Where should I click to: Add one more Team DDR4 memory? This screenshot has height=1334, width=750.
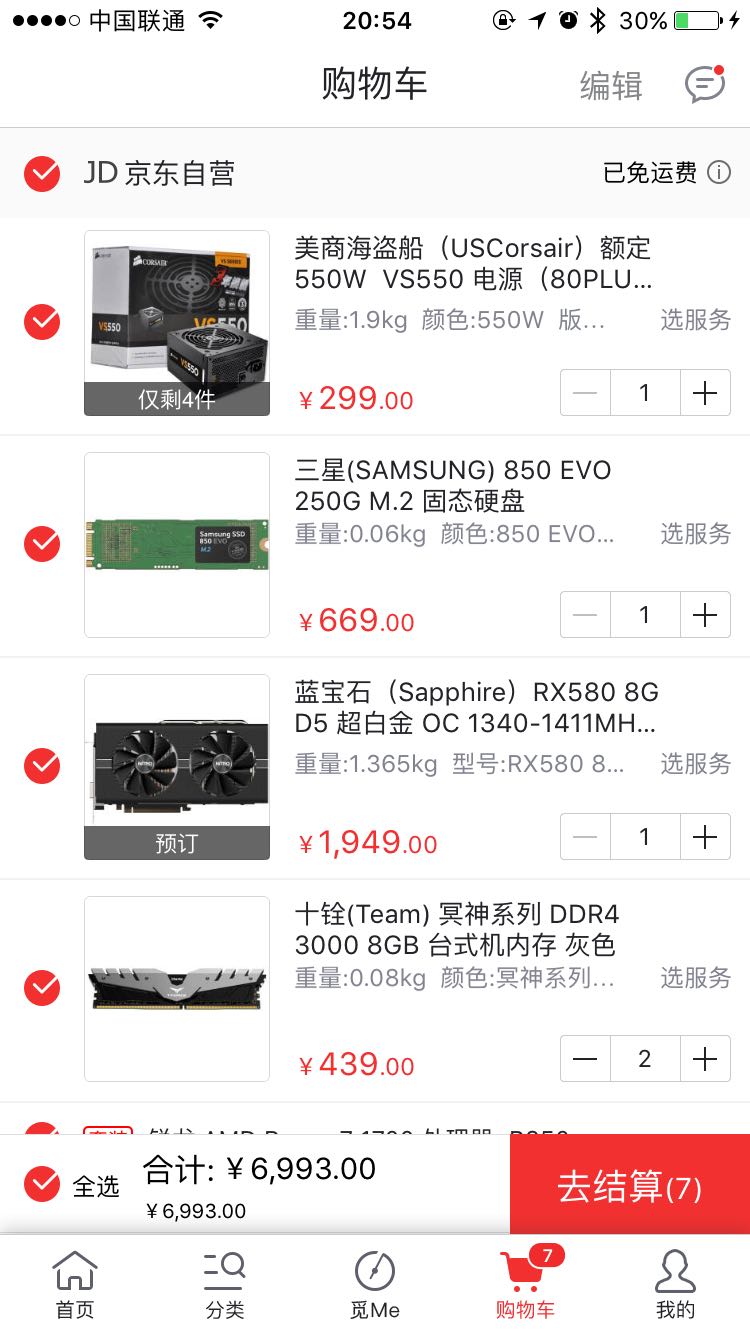(x=705, y=1059)
